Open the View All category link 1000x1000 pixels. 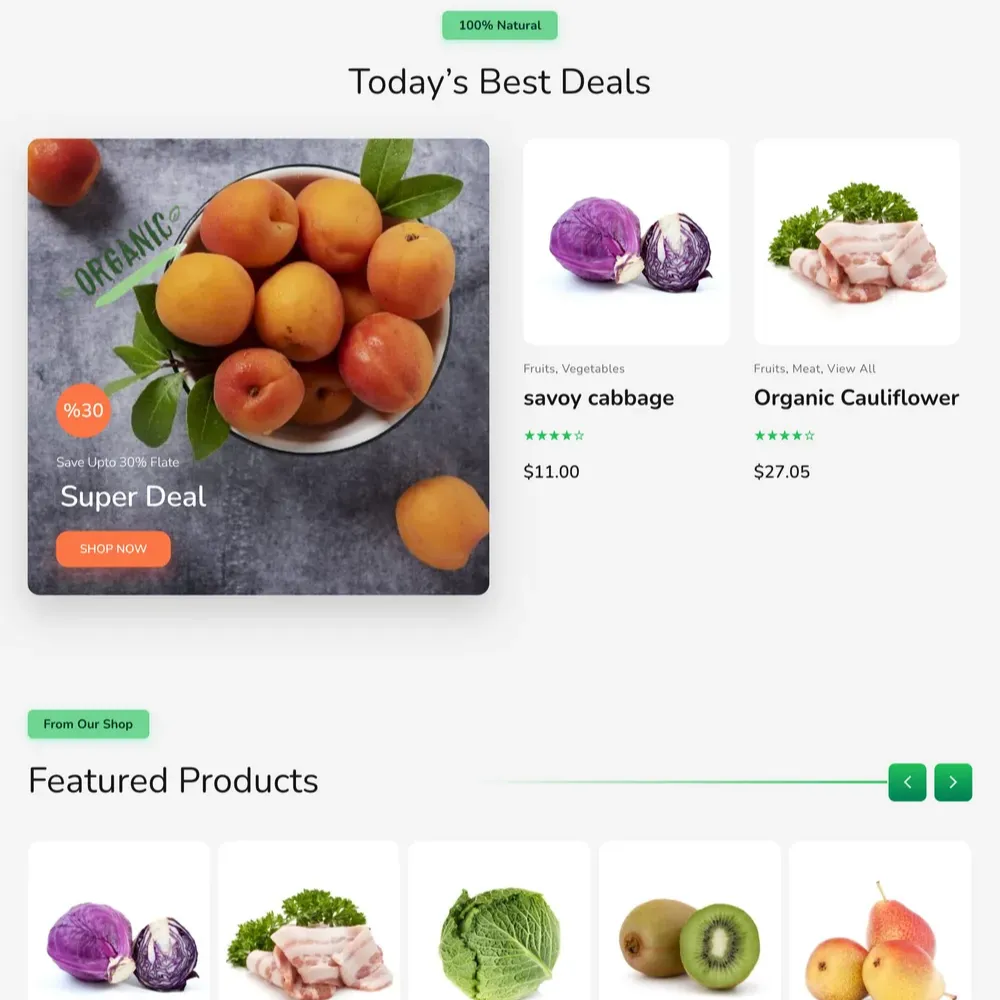click(851, 369)
